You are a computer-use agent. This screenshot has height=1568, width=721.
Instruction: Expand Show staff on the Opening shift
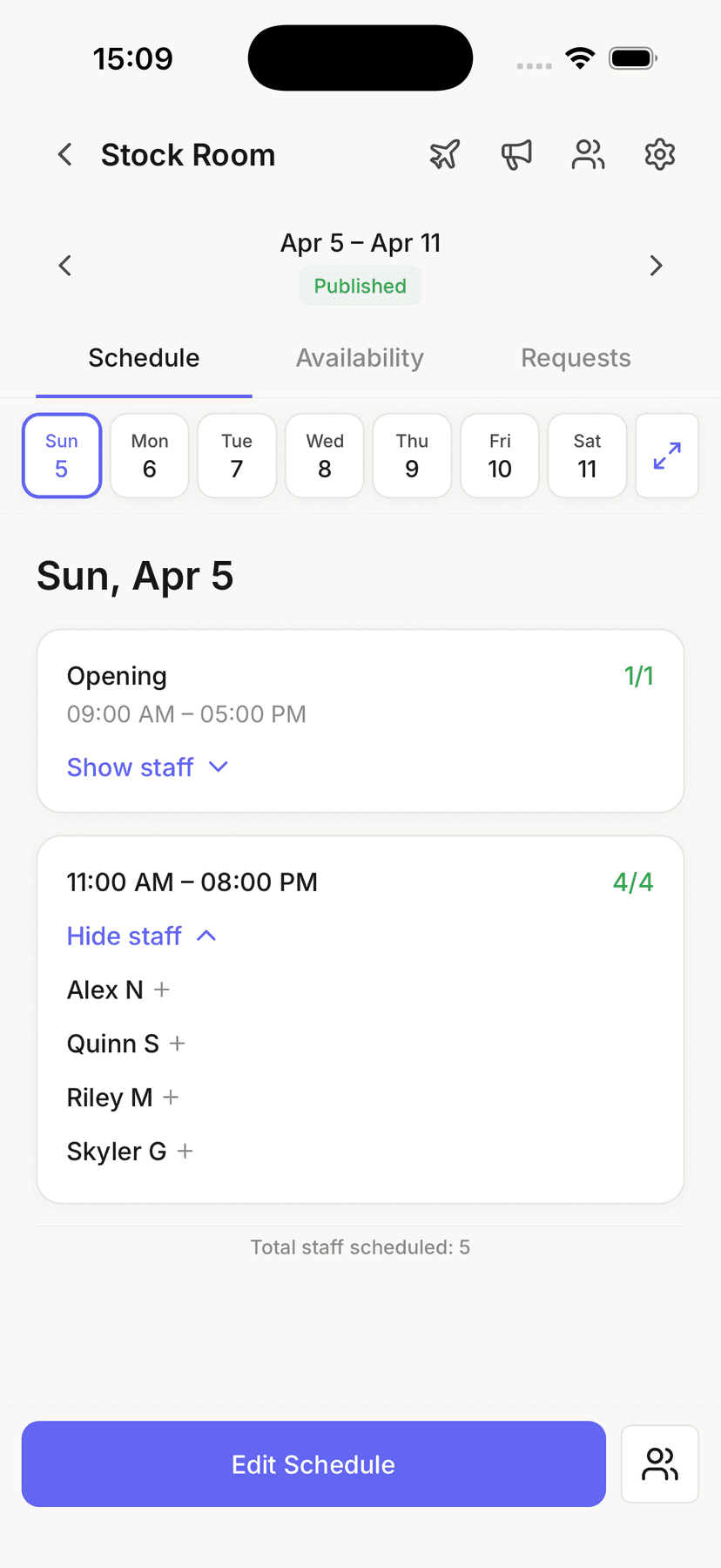click(x=148, y=767)
